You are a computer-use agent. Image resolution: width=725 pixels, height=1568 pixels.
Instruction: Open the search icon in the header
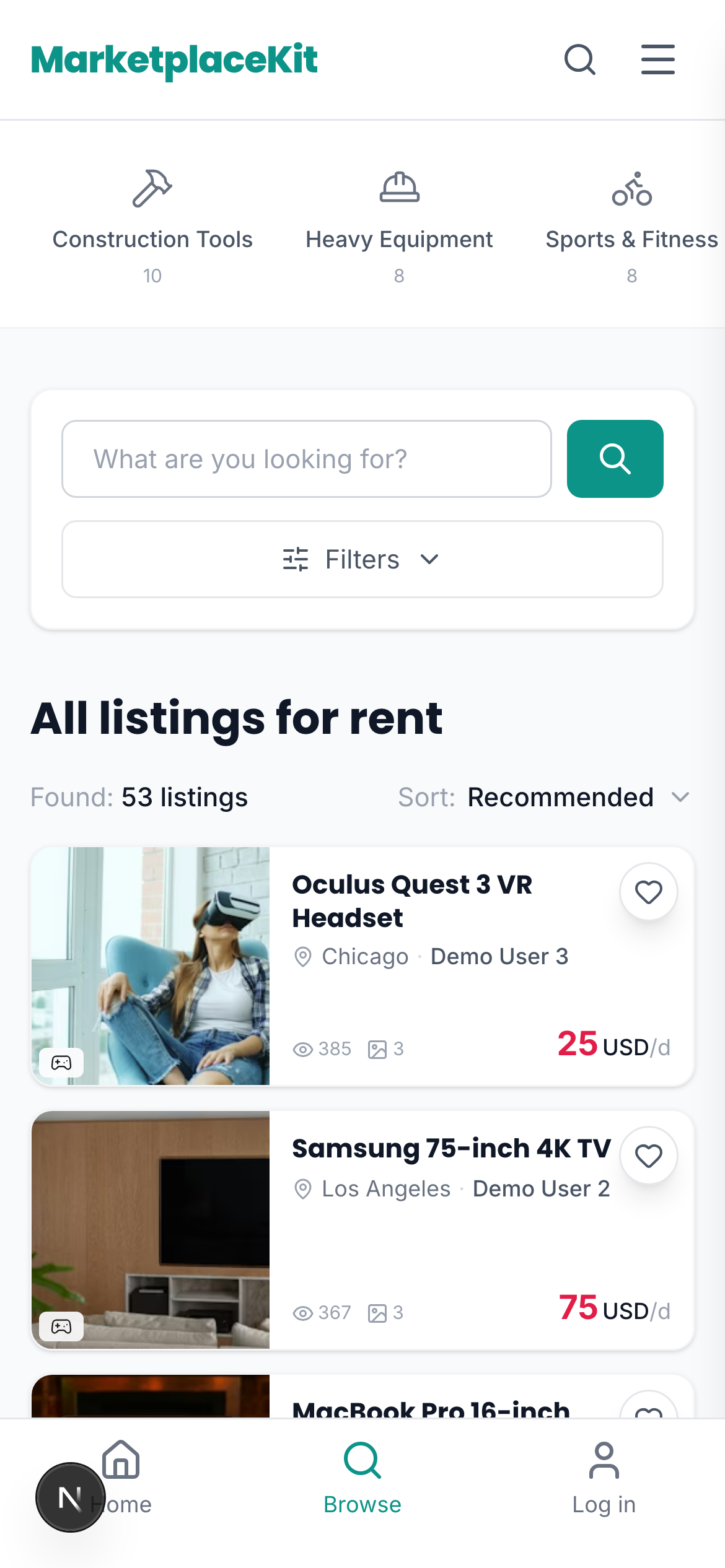[x=580, y=59]
